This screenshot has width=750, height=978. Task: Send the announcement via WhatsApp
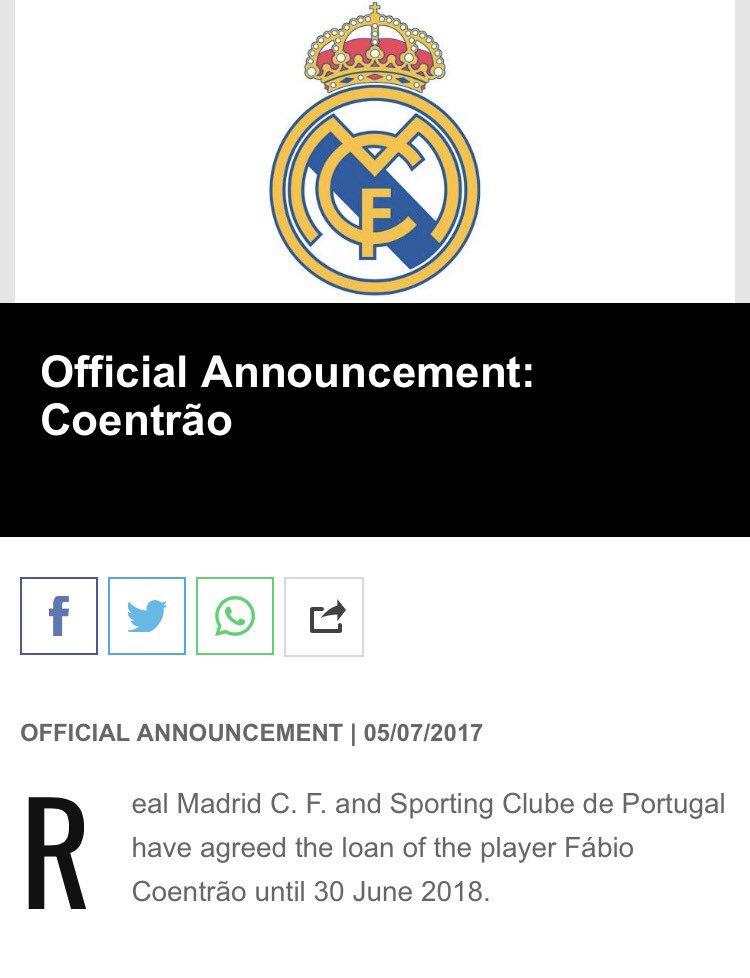[x=235, y=616]
